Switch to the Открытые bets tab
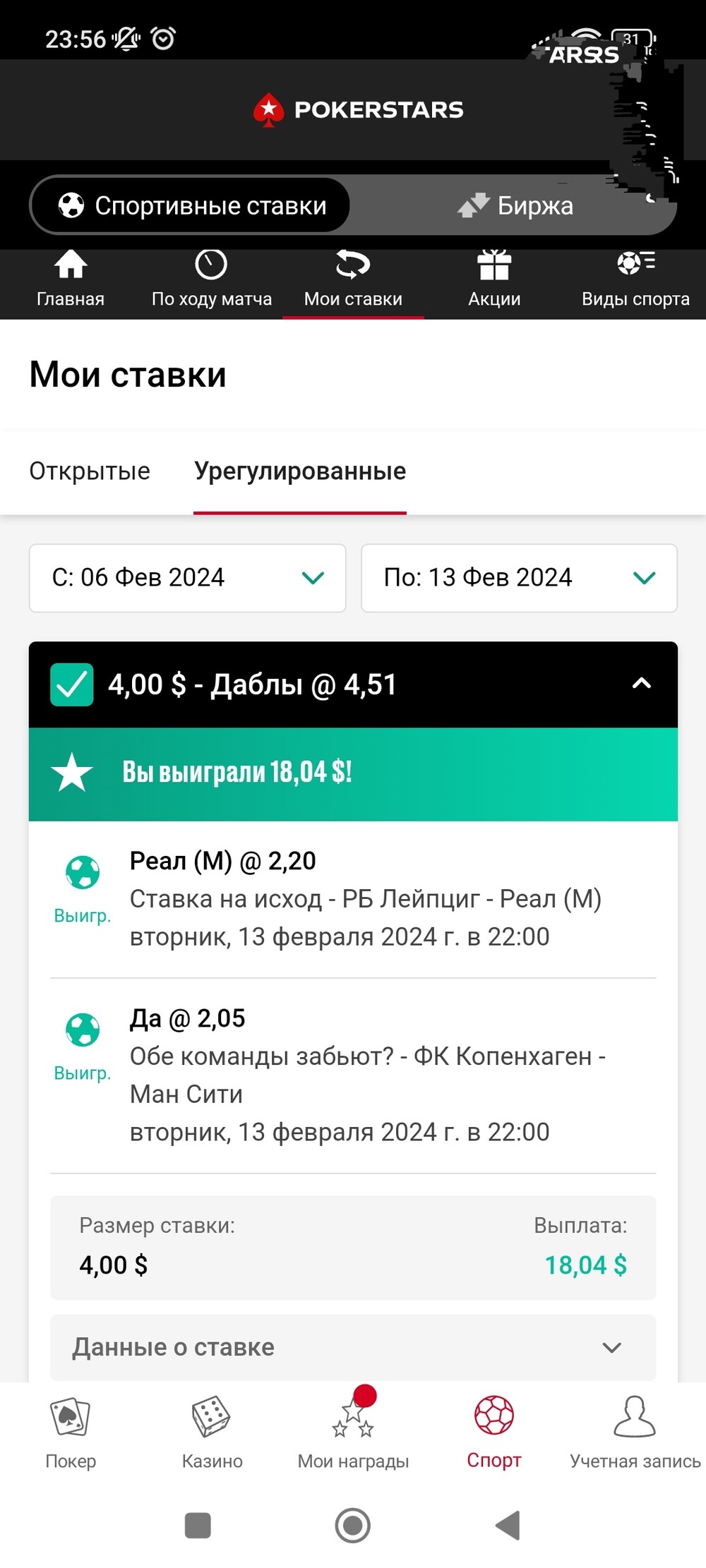Screen dimensions: 706x1568 tap(90, 471)
